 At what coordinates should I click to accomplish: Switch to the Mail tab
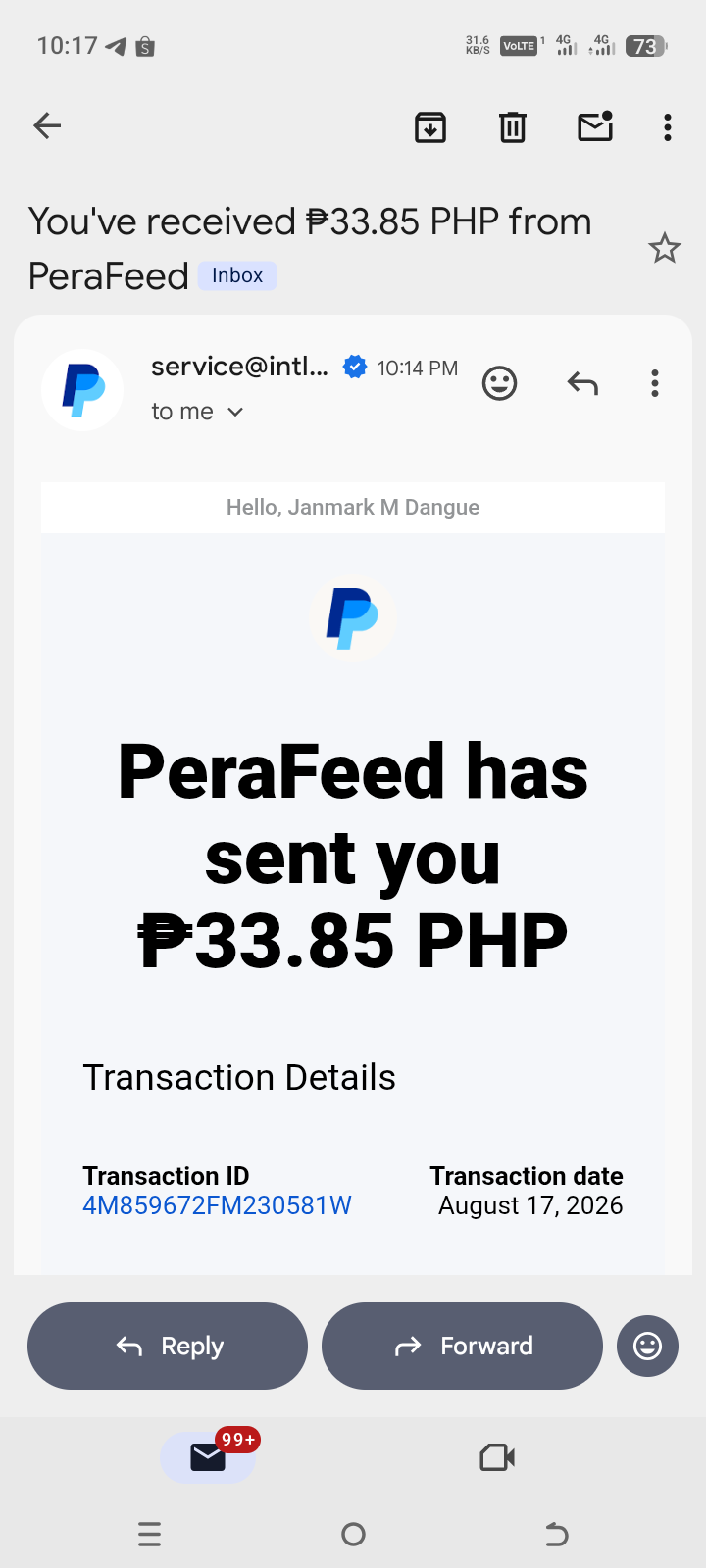tap(208, 1457)
